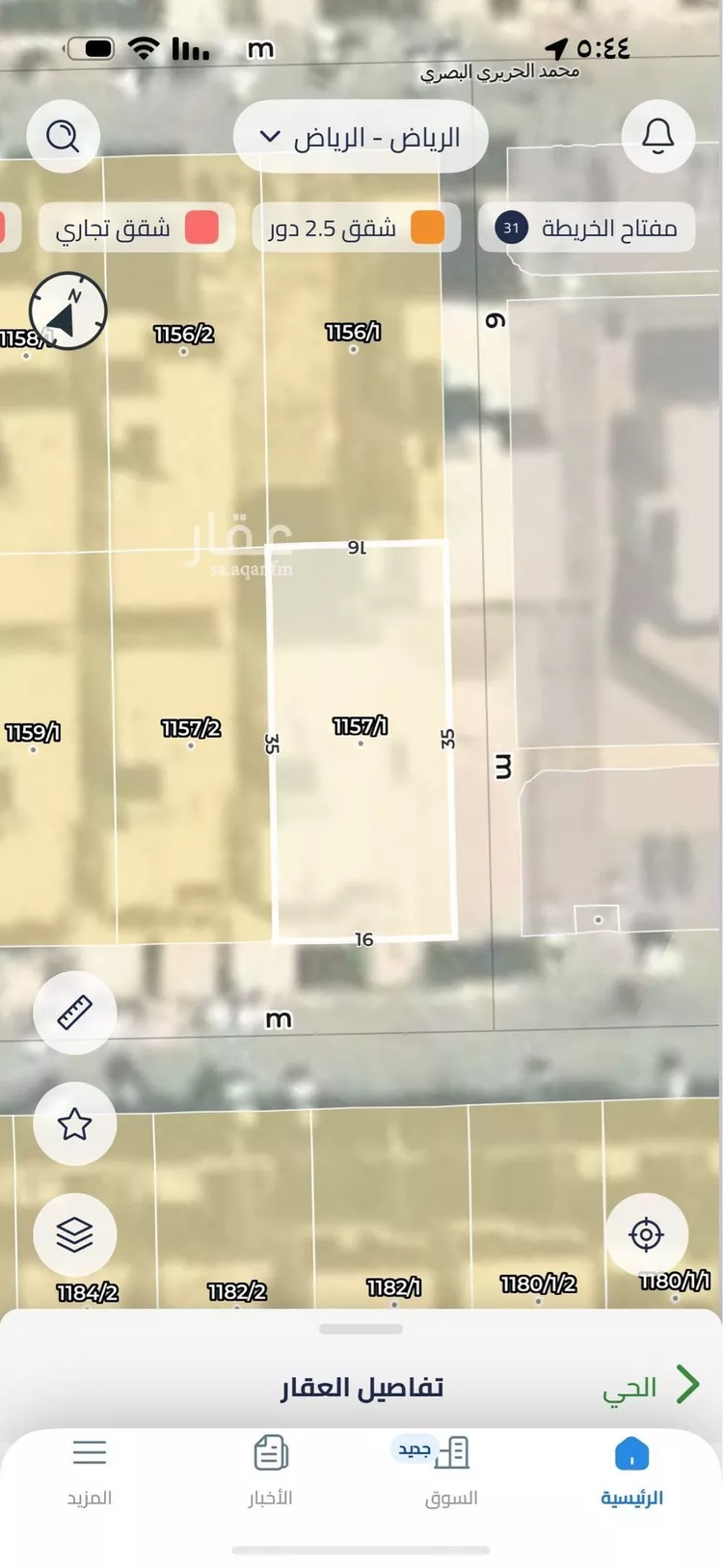Image resolution: width=723 pixels, height=1568 pixels.
Task: Expand the تفاصيل العقار sheet handle
Action: coord(361,1329)
